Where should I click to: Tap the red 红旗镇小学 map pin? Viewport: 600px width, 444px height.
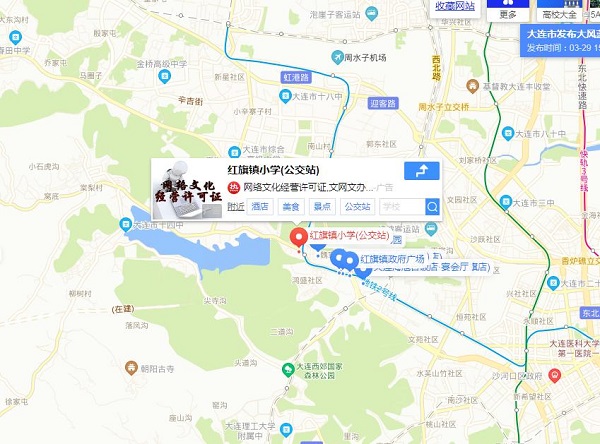coord(297,238)
